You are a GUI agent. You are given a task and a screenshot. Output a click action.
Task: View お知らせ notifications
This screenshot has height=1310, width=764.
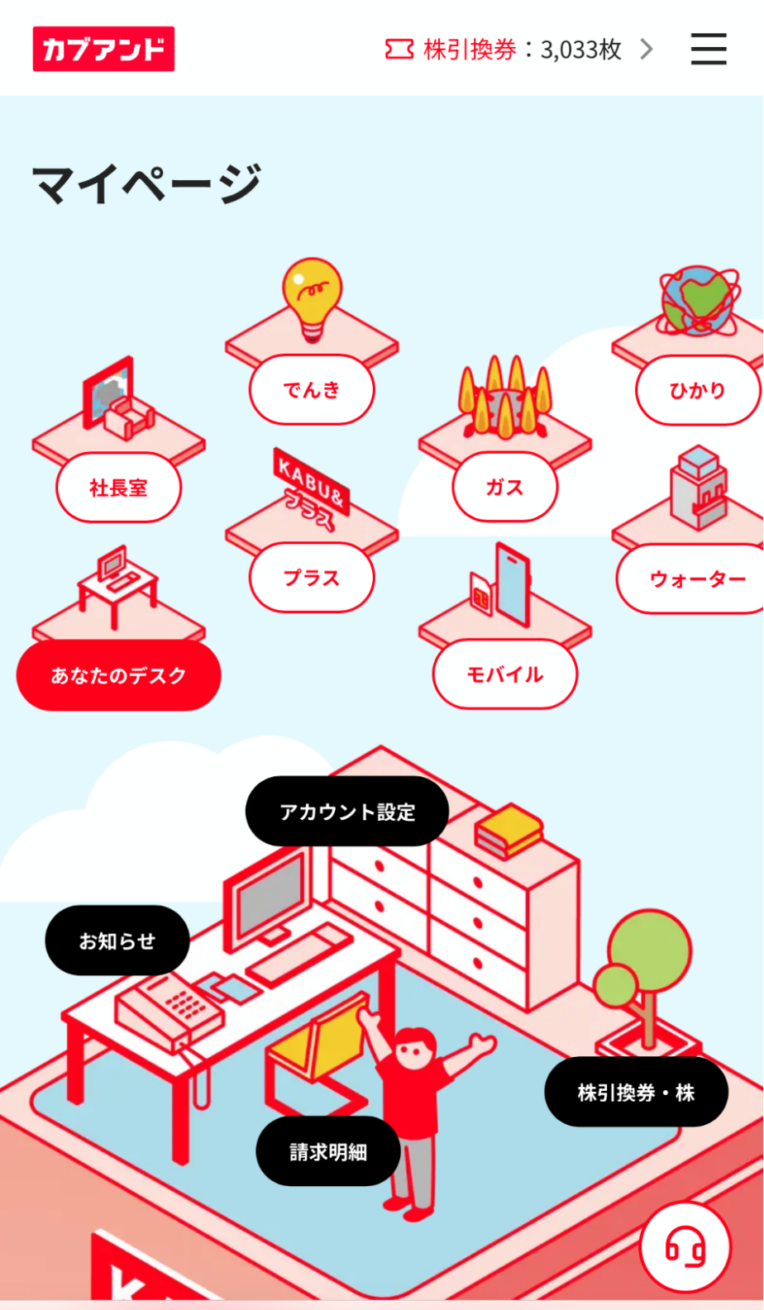tap(117, 940)
